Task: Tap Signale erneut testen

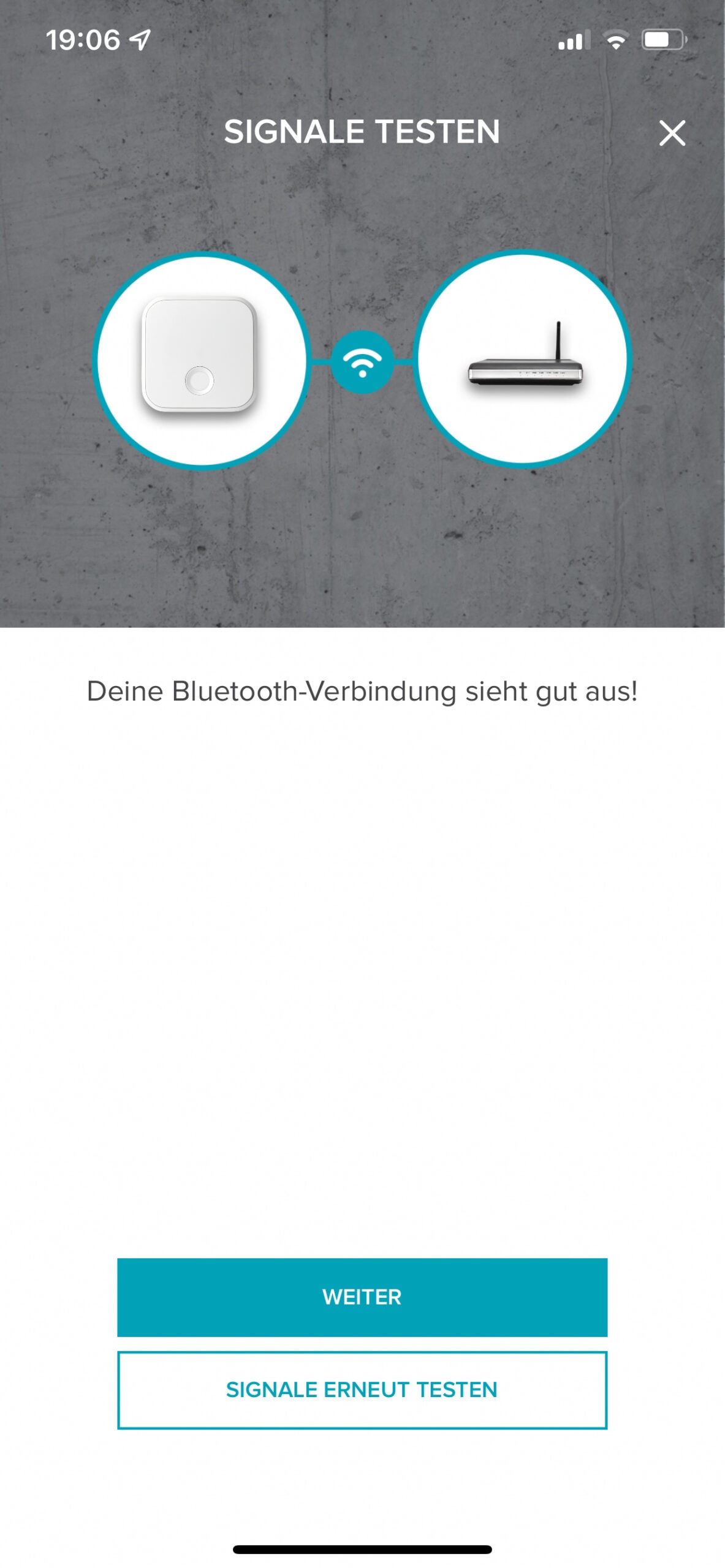Action: pyautogui.click(x=362, y=1389)
